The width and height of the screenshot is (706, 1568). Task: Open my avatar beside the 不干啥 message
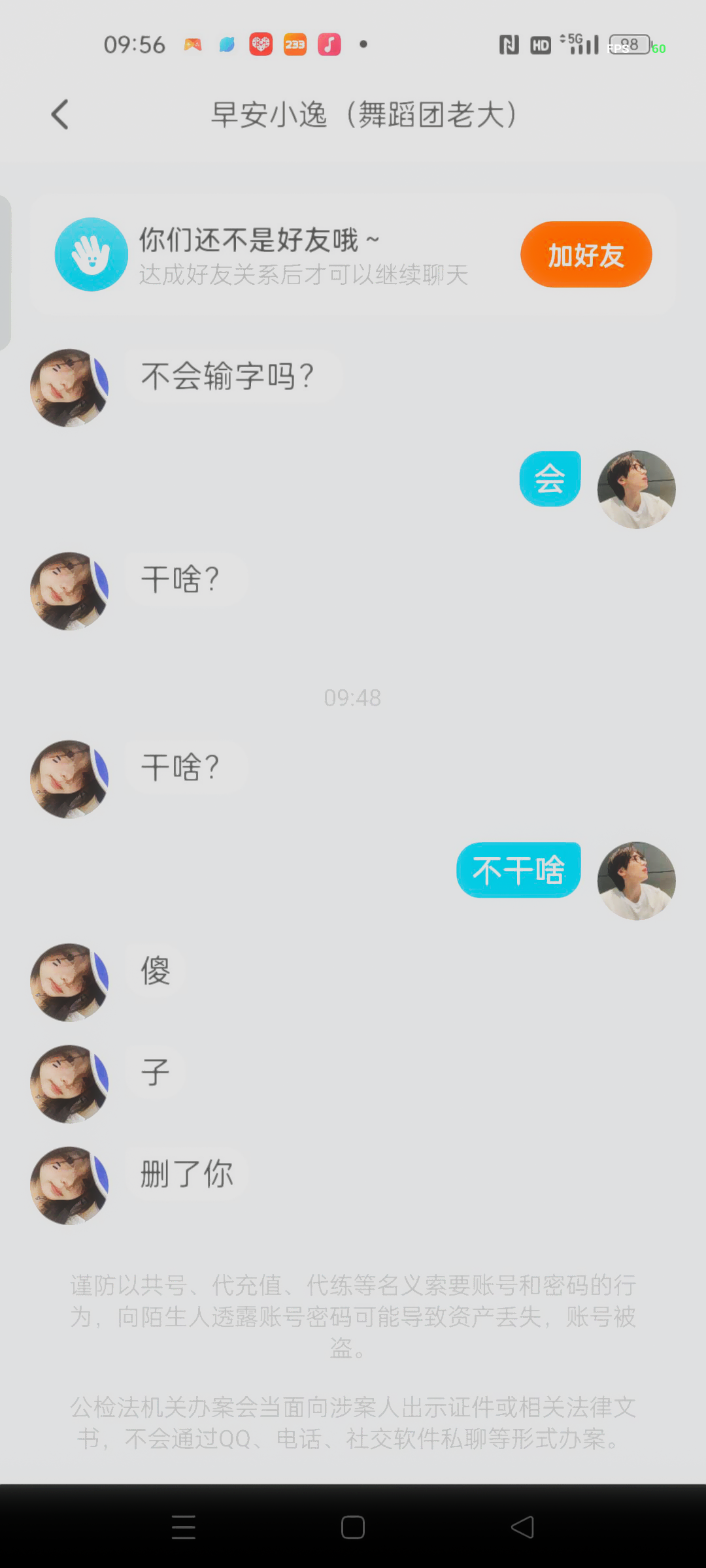(x=636, y=881)
